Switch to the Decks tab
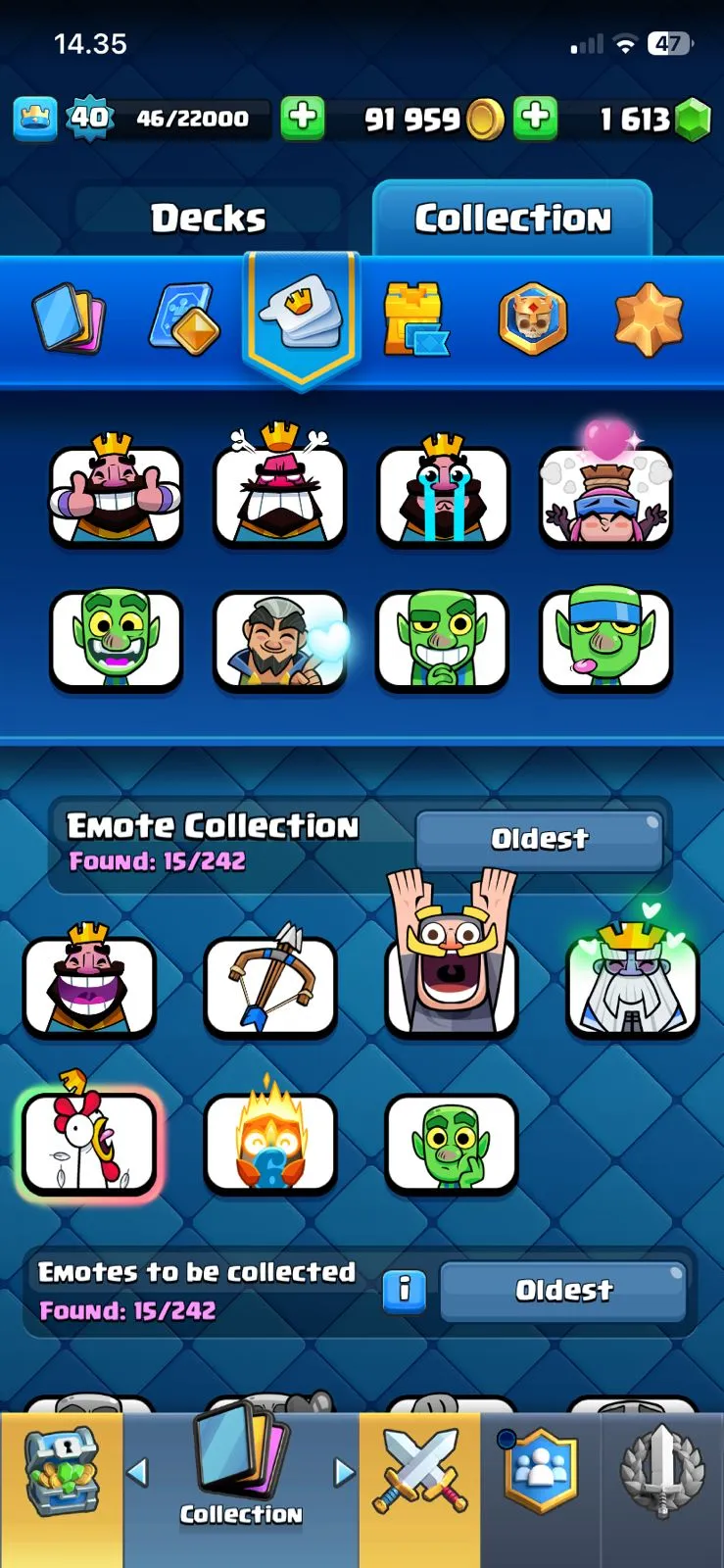Screen dimensions: 724x1568 (208, 218)
